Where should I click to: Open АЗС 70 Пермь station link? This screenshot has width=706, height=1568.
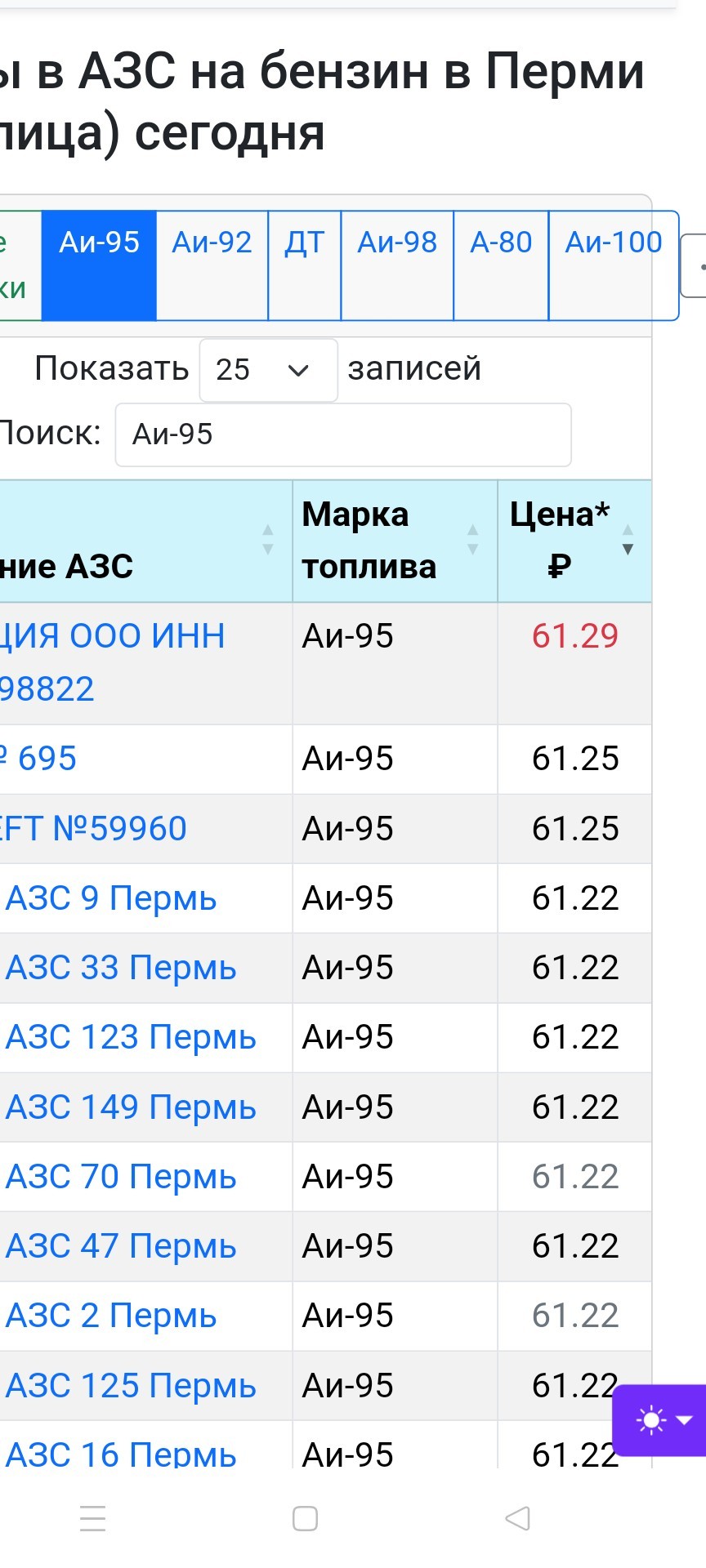coord(121,1177)
